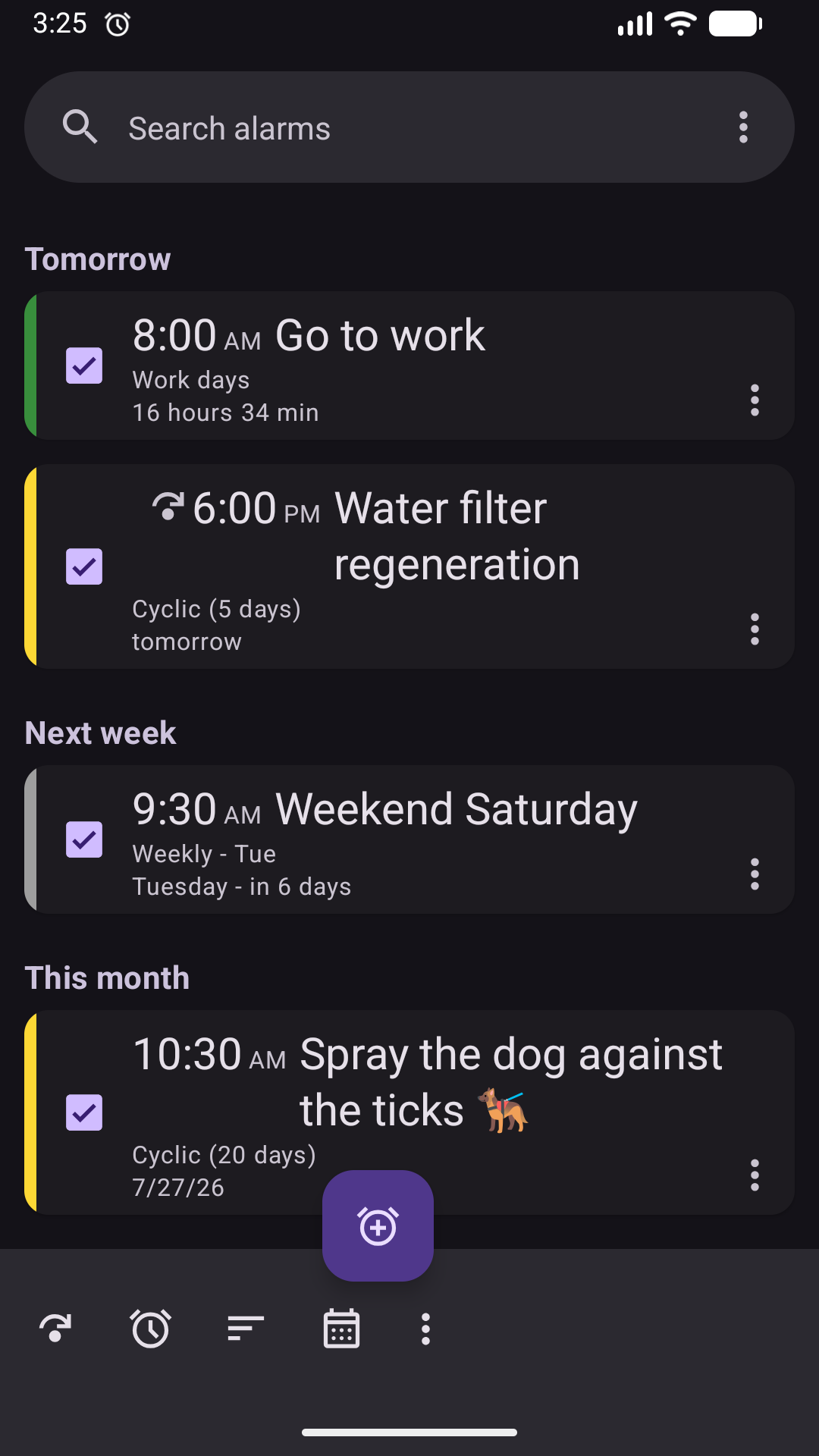Disable the Go to work alarm checkbox
Viewport: 819px width, 1456px height.
point(84,366)
